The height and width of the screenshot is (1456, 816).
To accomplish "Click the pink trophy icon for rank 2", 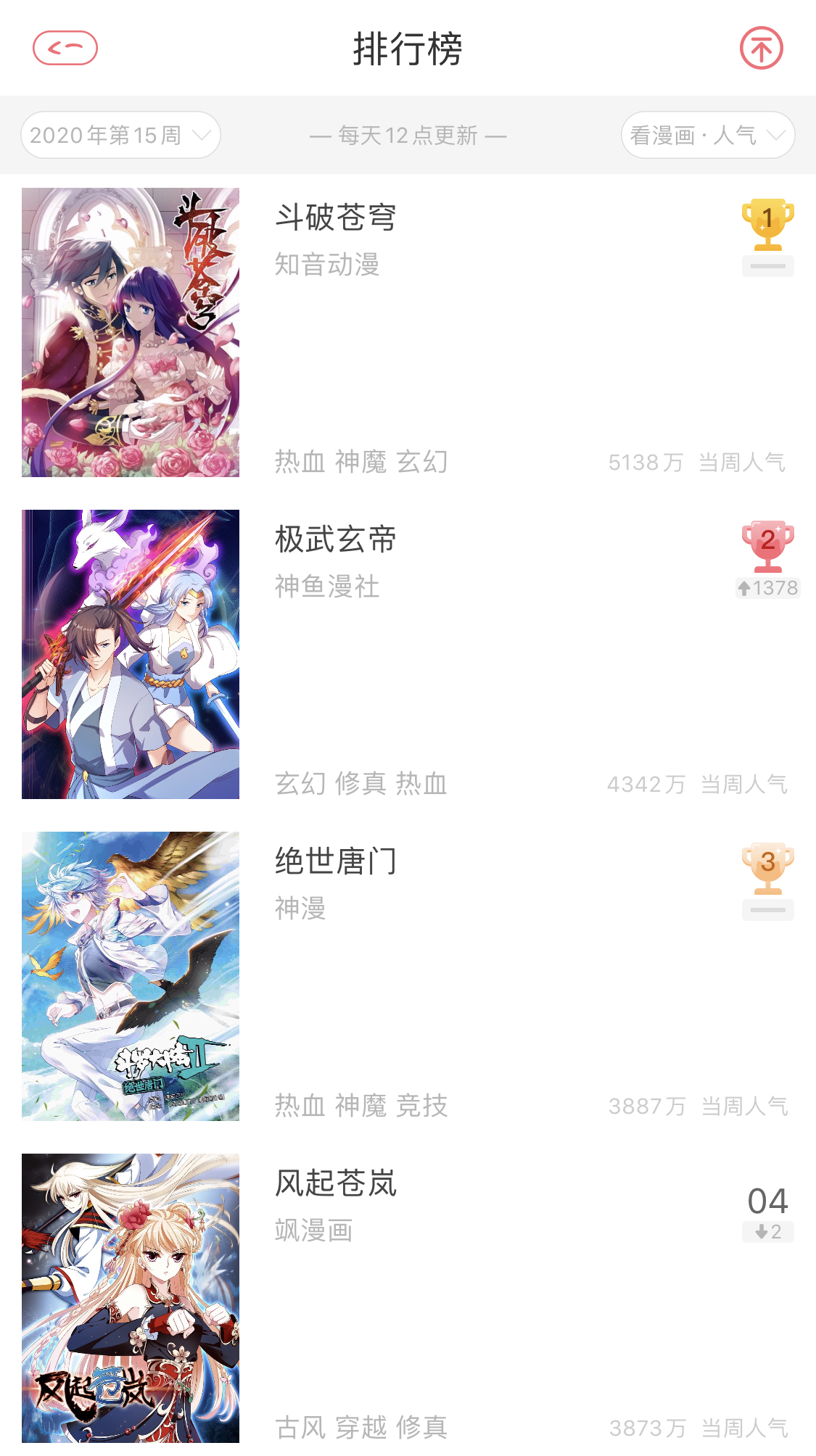I will click(767, 547).
